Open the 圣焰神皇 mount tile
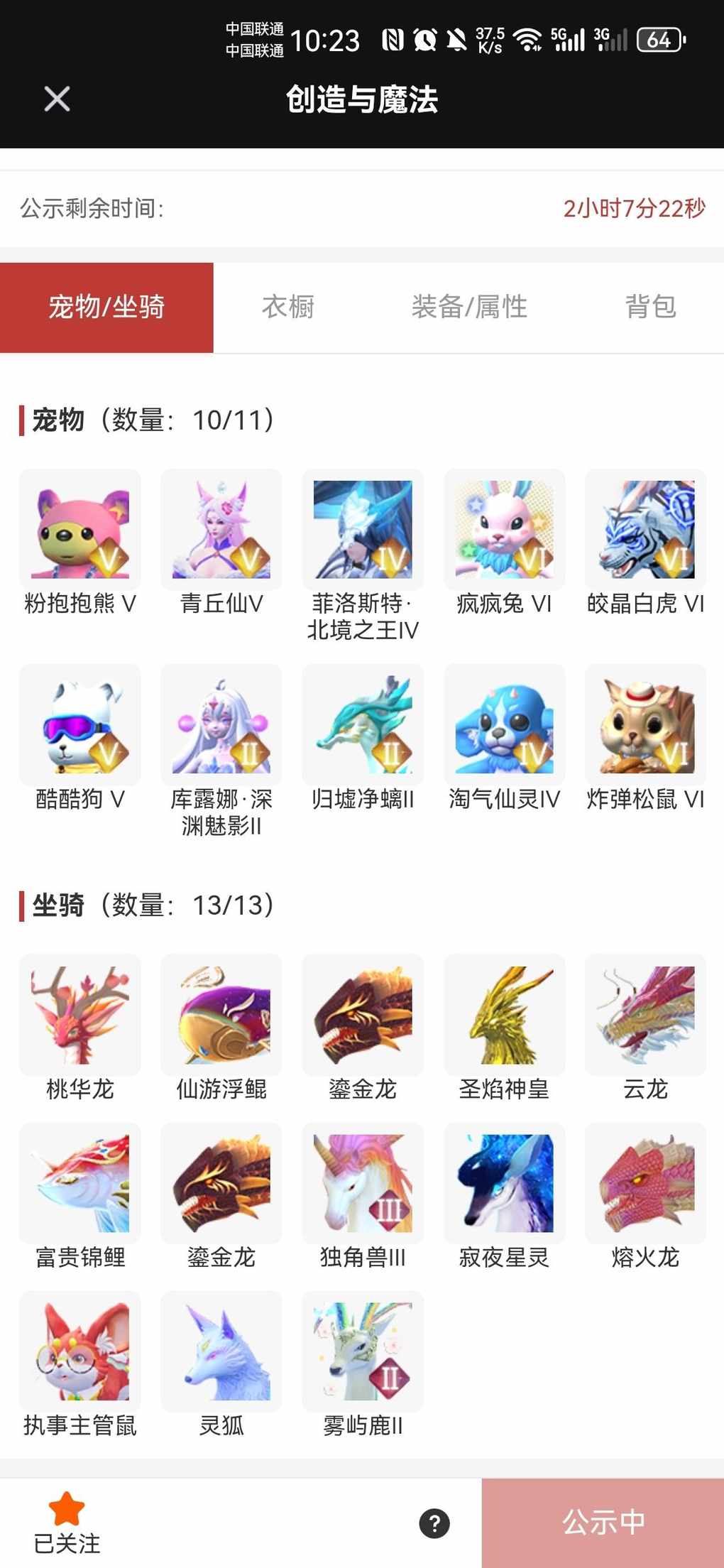Screen dimensions: 724x1568 click(x=504, y=1015)
